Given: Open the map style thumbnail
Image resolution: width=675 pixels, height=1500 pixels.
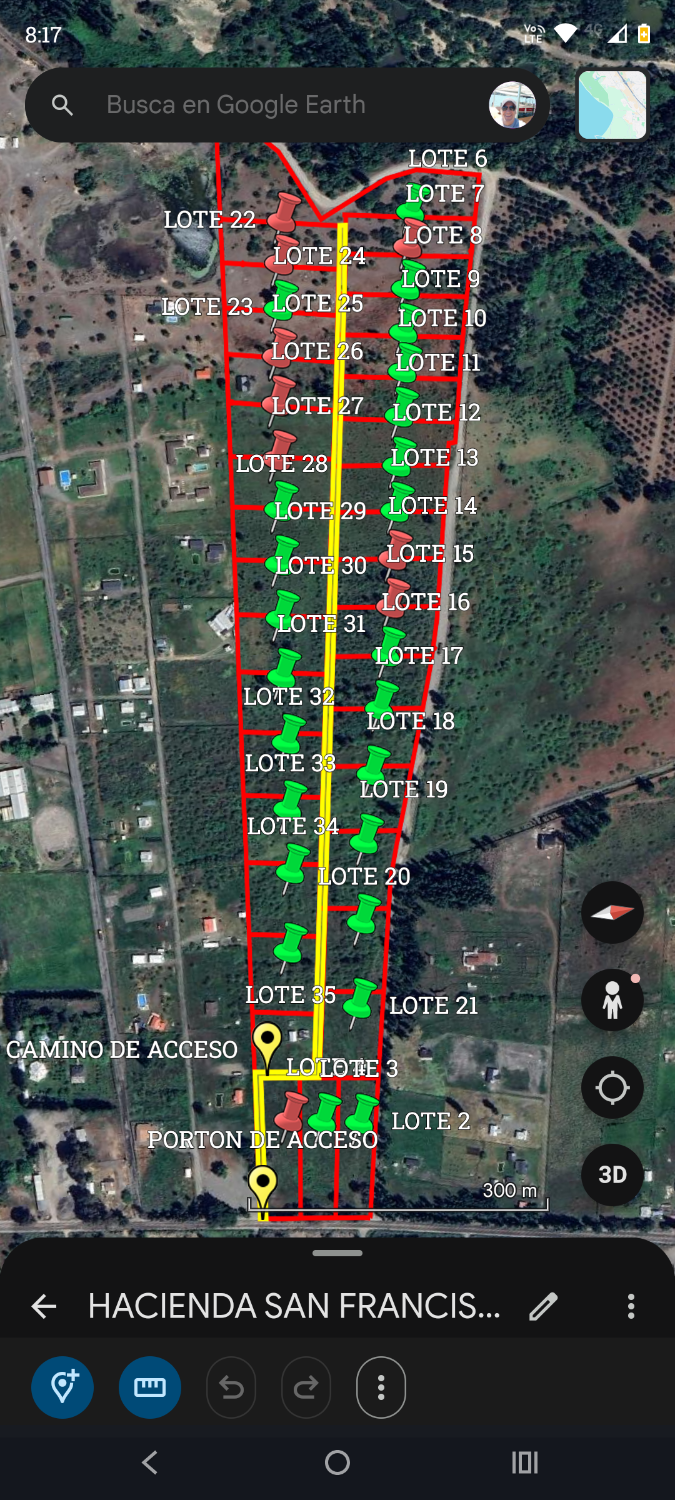Looking at the screenshot, I should pos(612,105).
